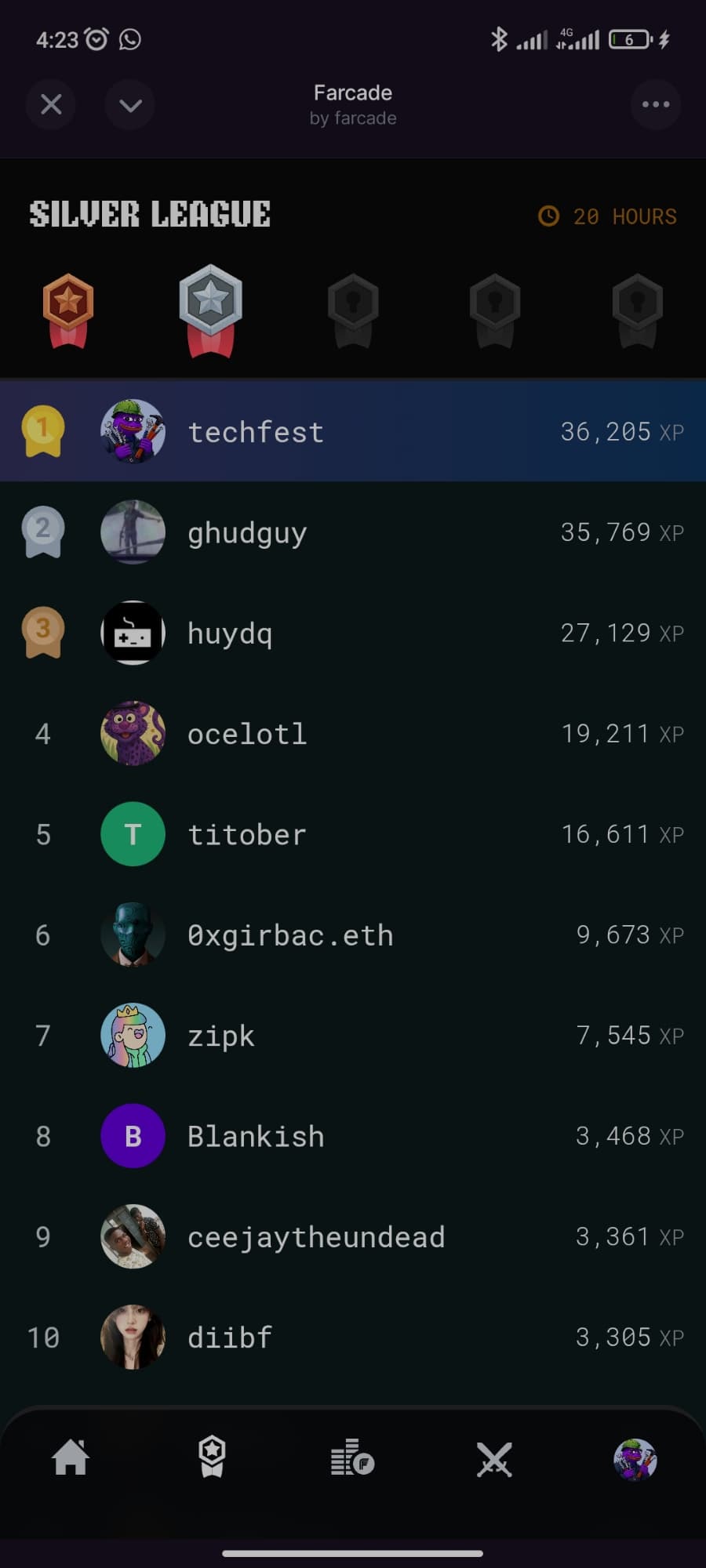Tap ocelotl in the rankings
Image resolution: width=706 pixels, height=1568 pixels.
tap(353, 733)
